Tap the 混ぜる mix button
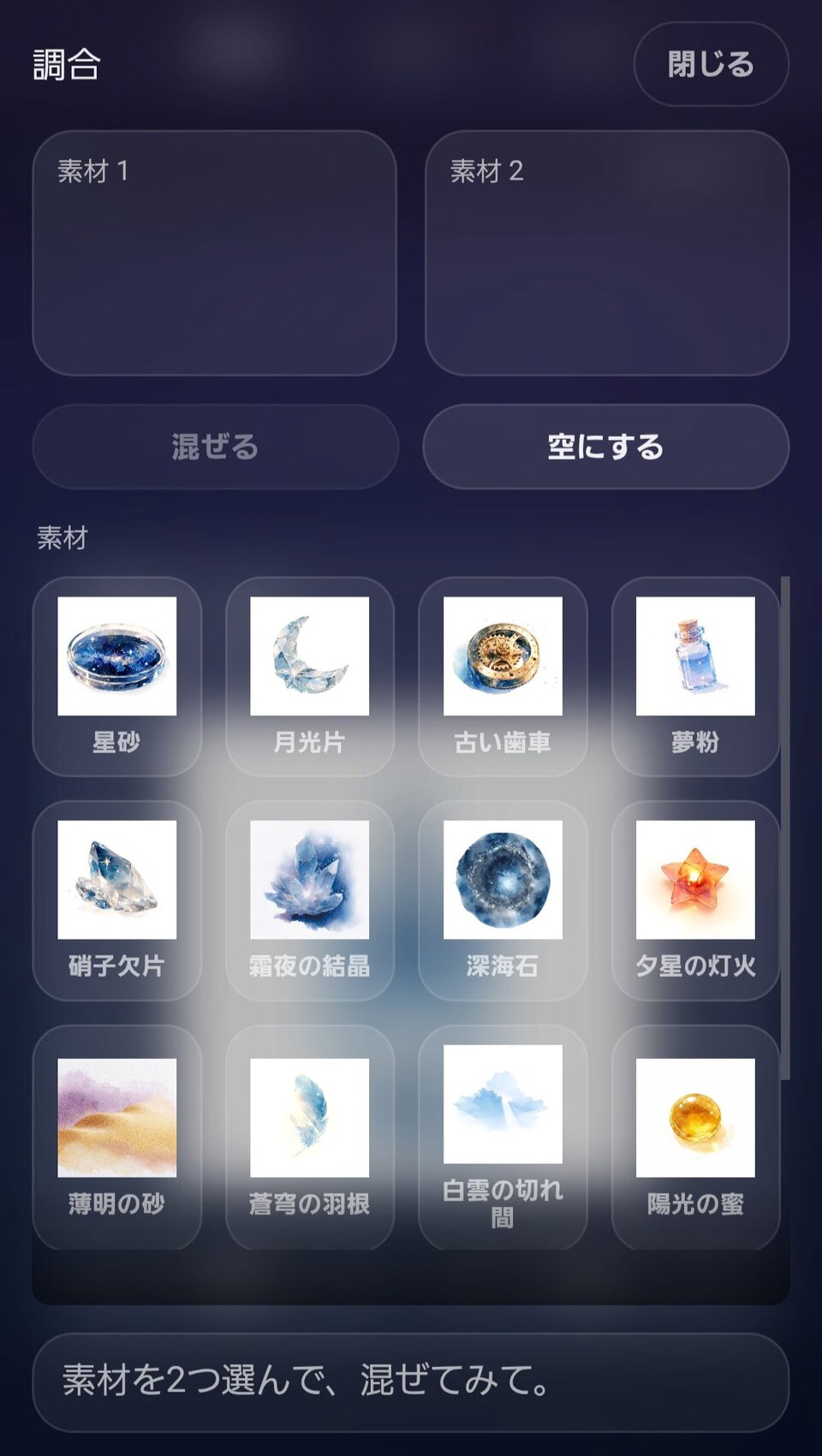 point(215,447)
